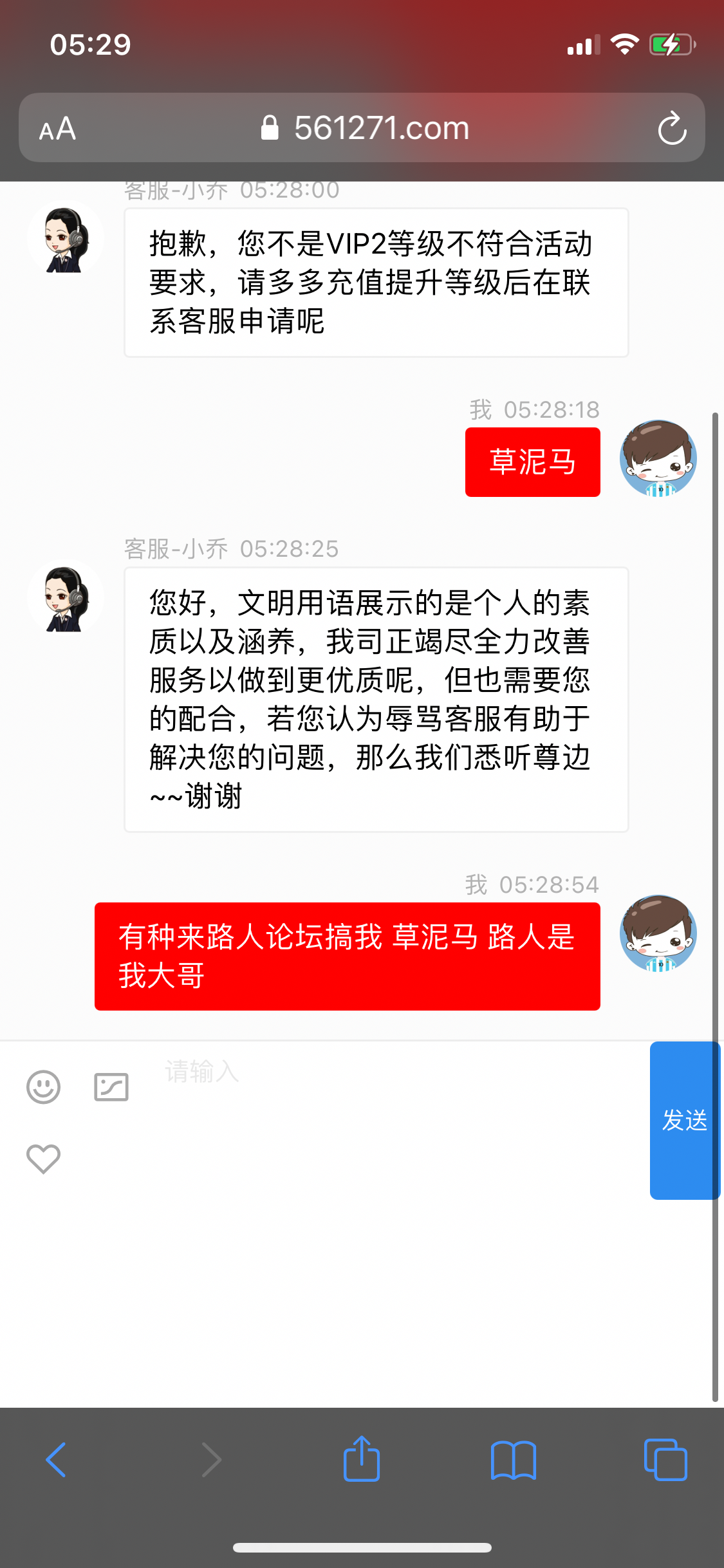724x1568 pixels.
Task: Open the Safari share sheet
Action: [362, 1460]
